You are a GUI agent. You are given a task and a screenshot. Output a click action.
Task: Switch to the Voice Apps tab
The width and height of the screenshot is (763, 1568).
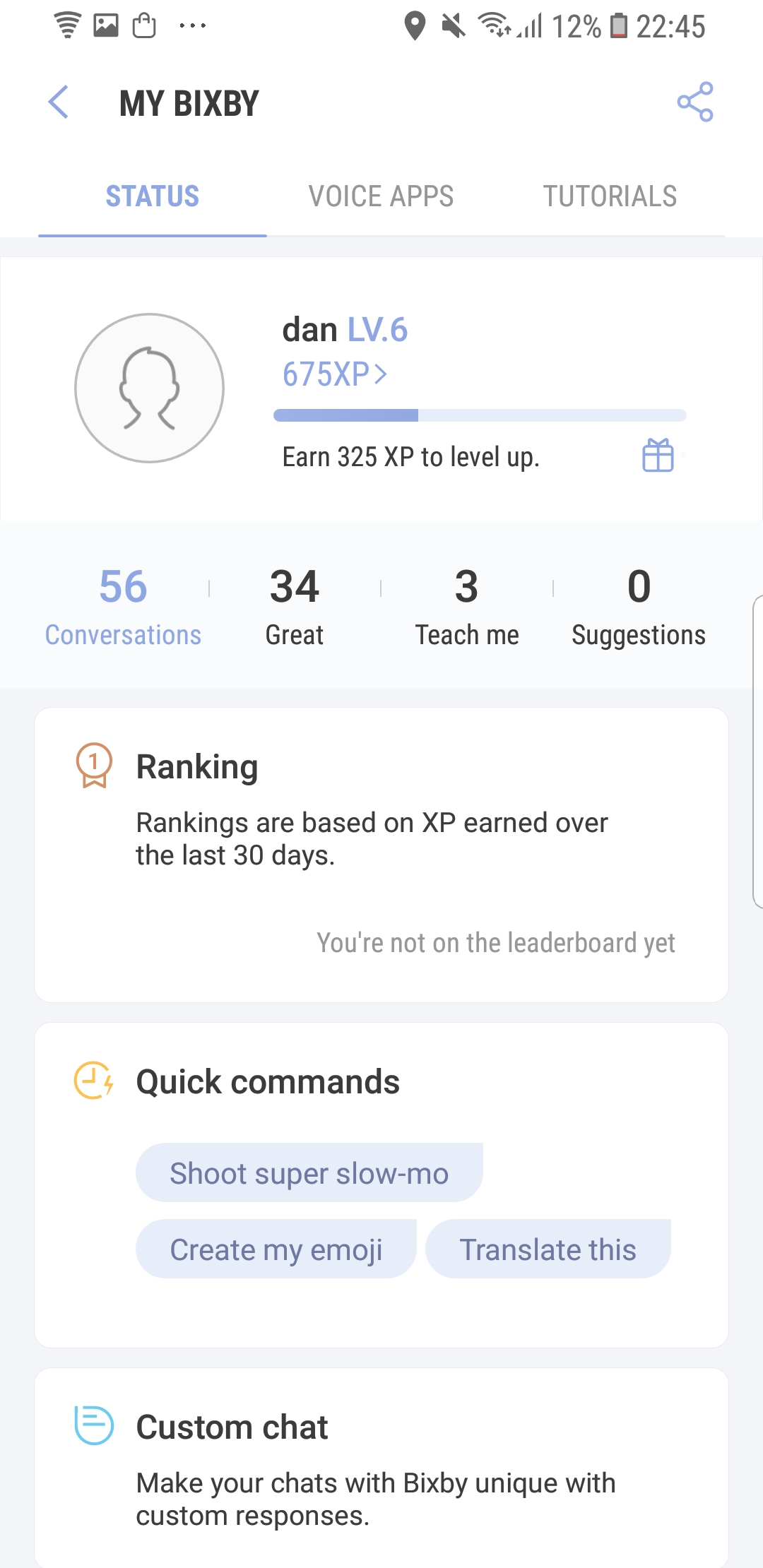tap(381, 196)
